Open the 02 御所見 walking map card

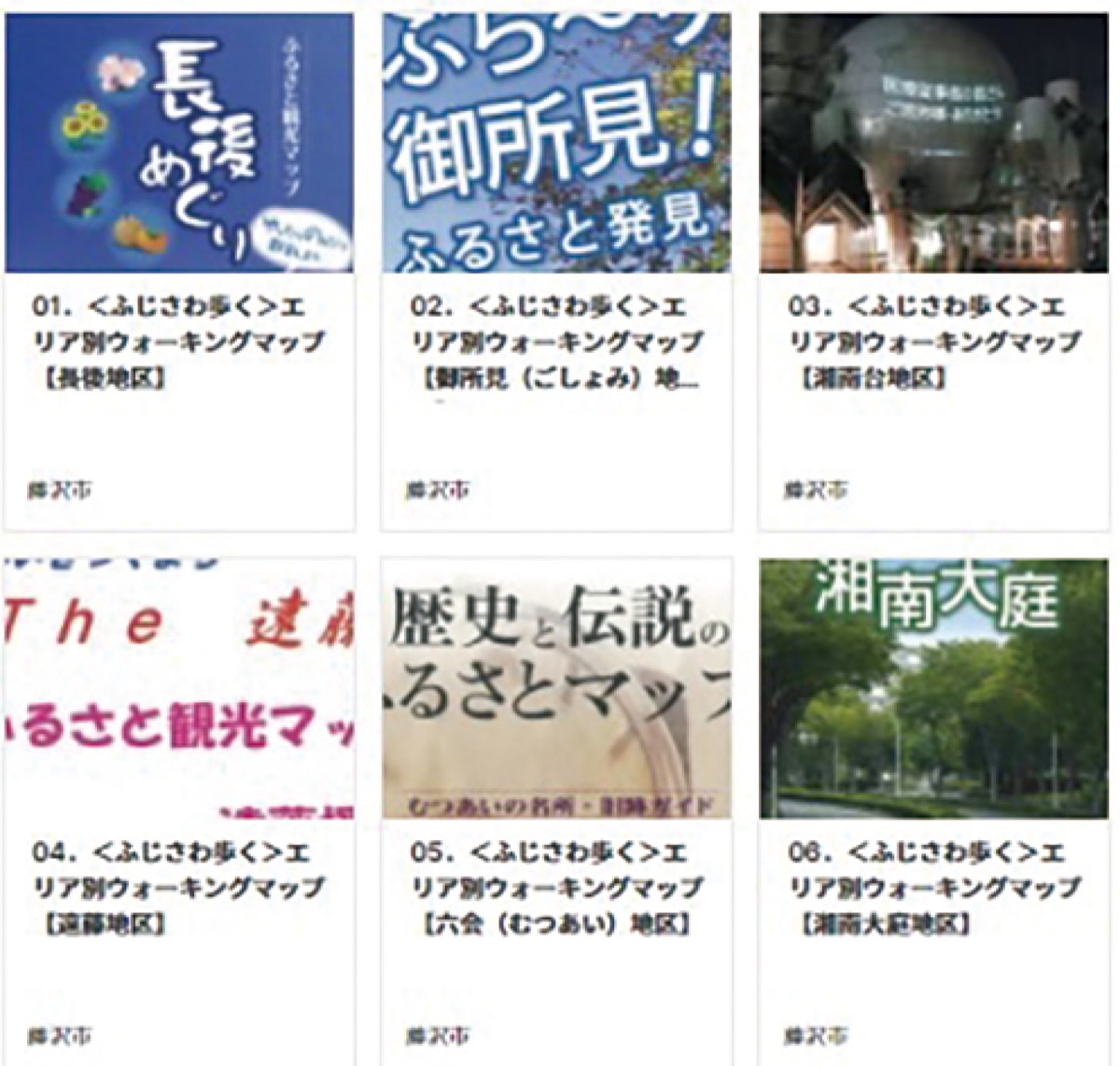(x=556, y=342)
